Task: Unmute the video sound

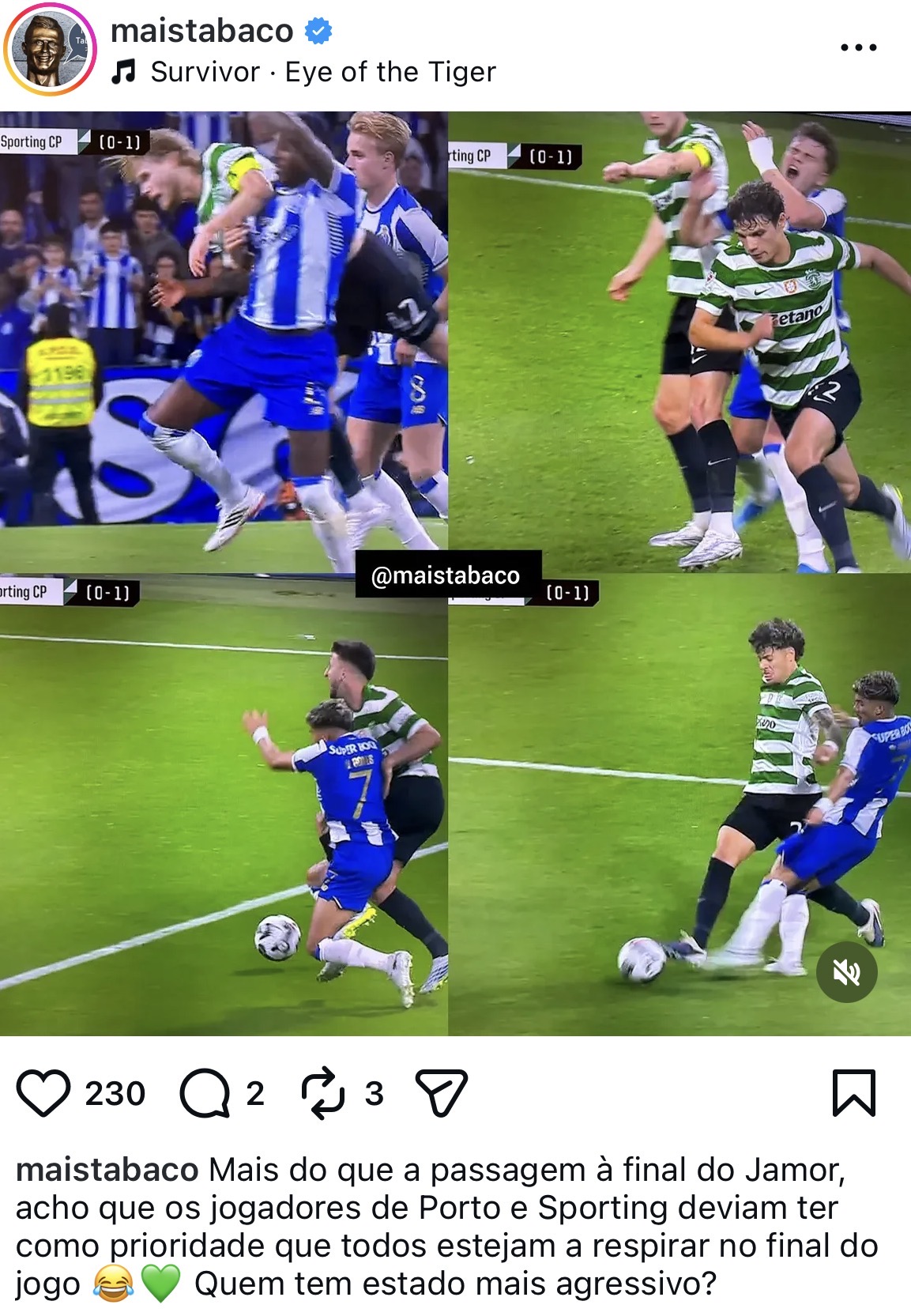Action: tap(846, 972)
